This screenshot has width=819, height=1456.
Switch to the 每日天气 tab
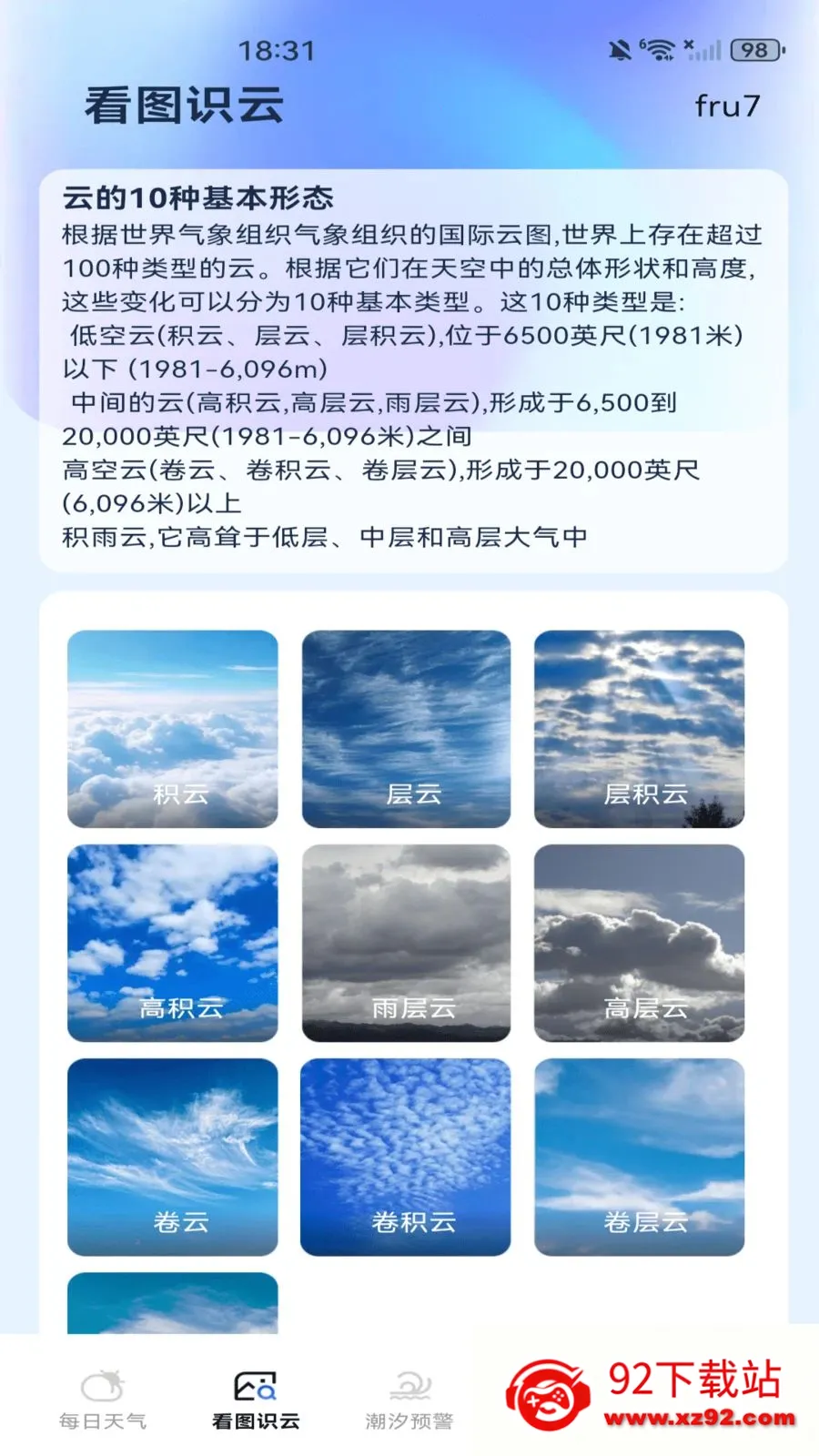coord(103,1400)
